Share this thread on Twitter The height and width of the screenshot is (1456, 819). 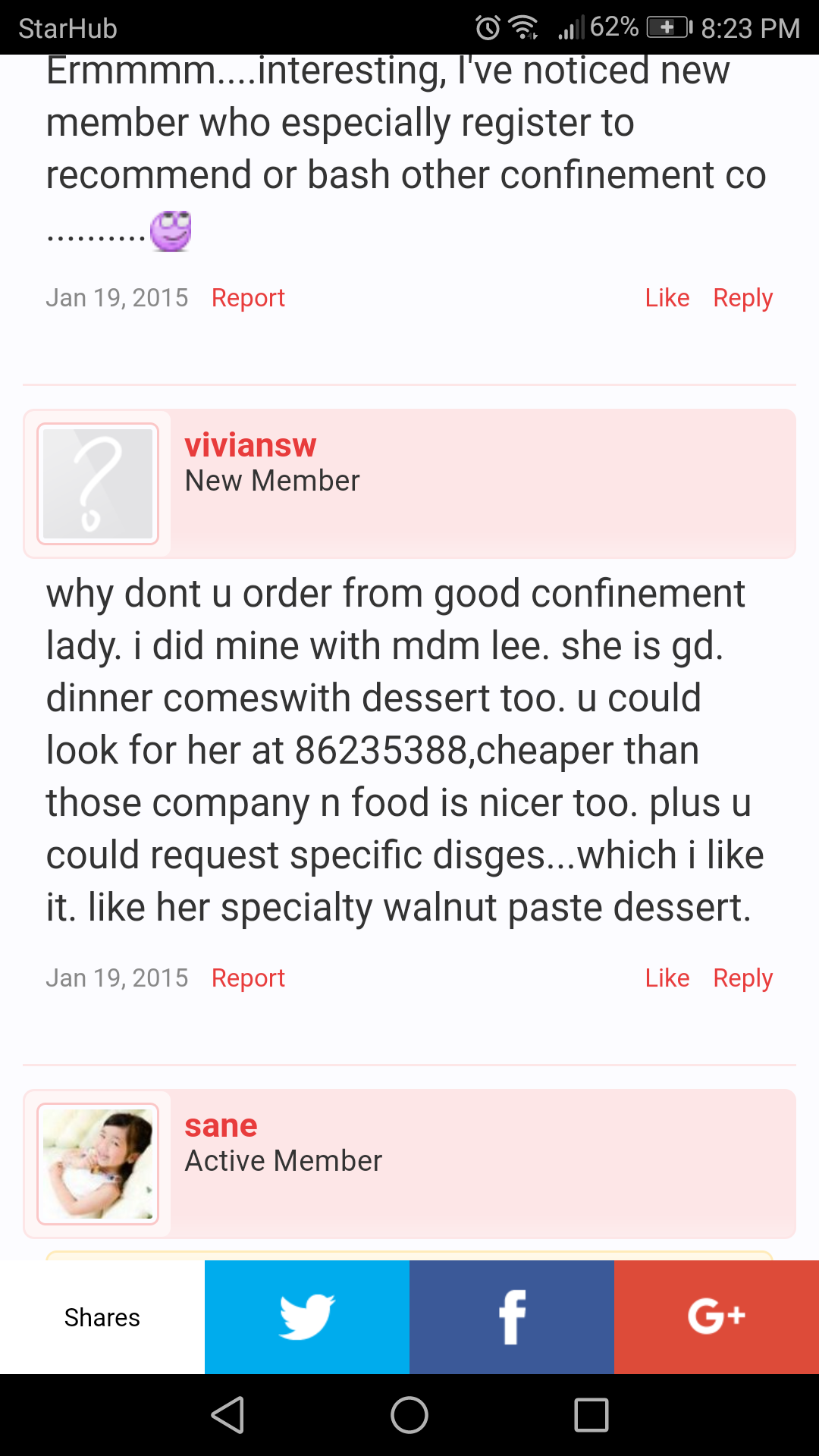(307, 1317)
